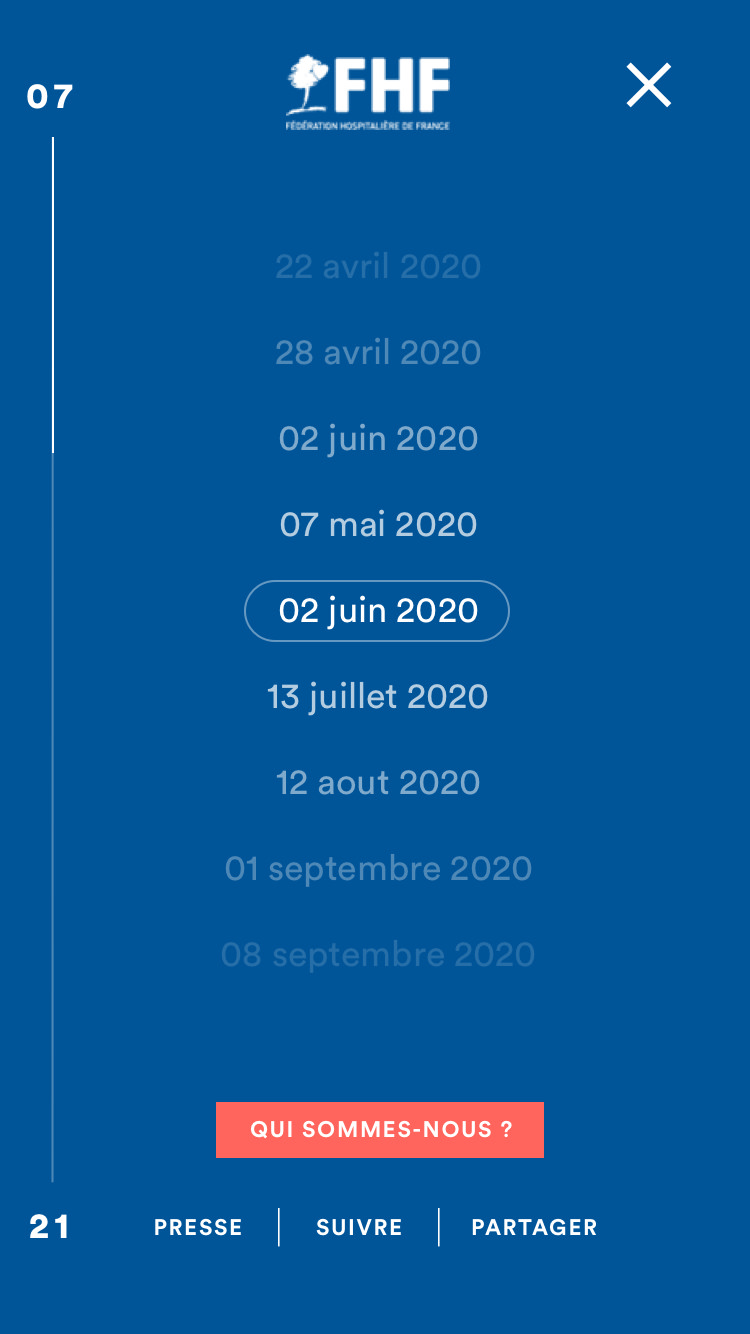The image size is (750, 1334).
Task: Choose 07 mai 2020 from the list
Action: point(378,525)
